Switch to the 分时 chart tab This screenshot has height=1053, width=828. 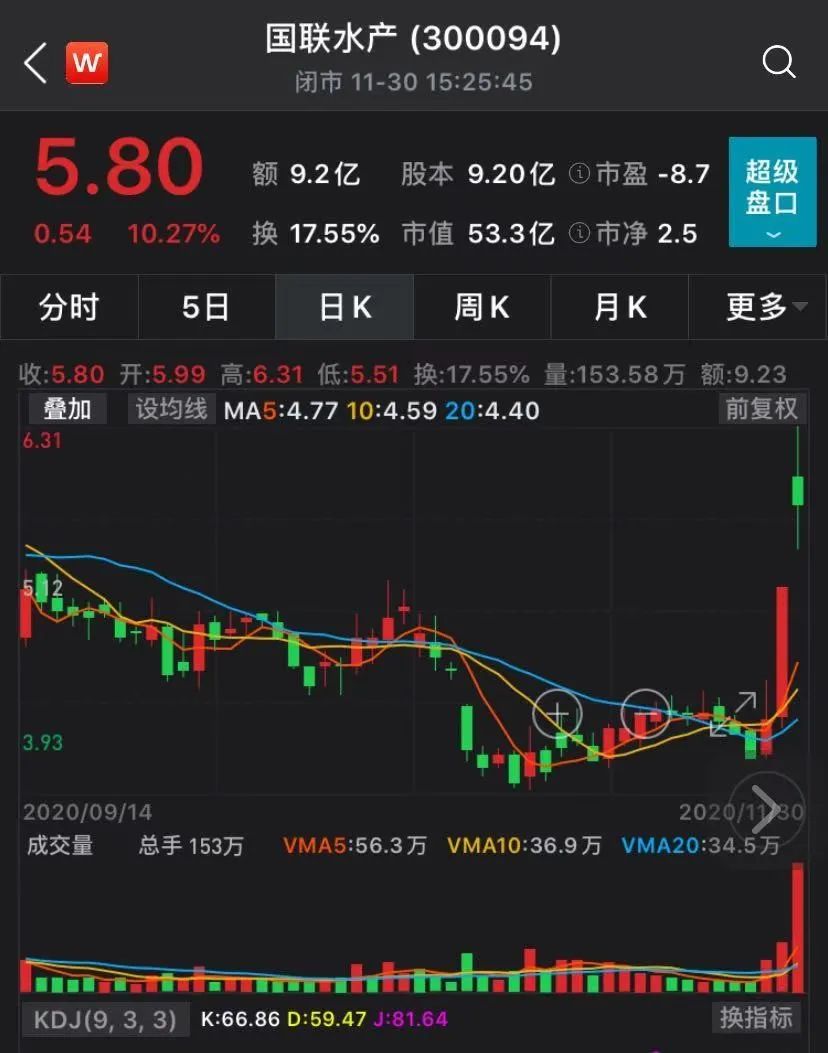coord(69,307)
